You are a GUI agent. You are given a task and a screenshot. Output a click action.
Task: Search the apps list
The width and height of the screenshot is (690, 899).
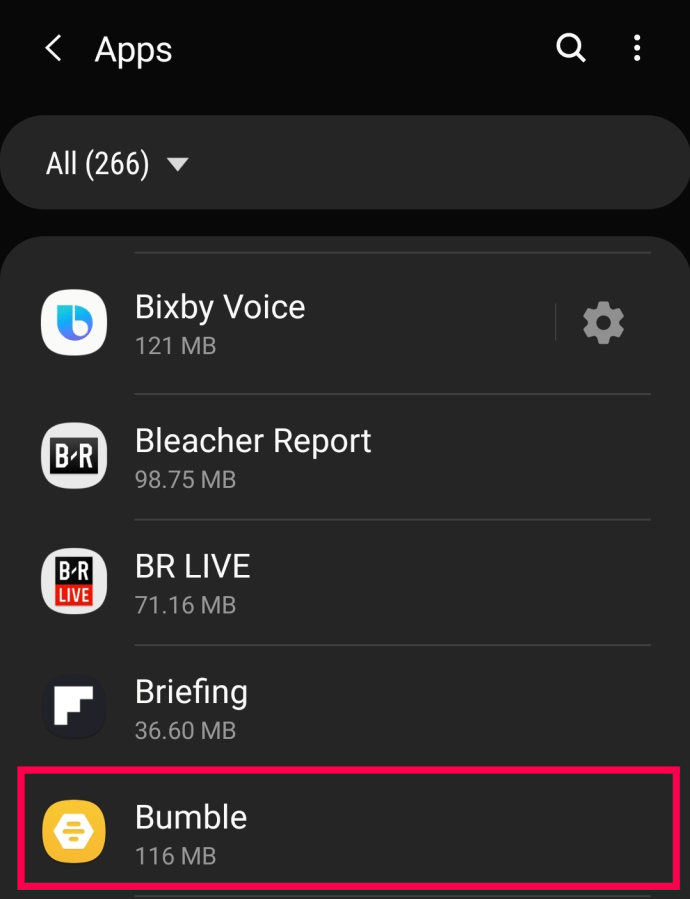tap(570, 48)
